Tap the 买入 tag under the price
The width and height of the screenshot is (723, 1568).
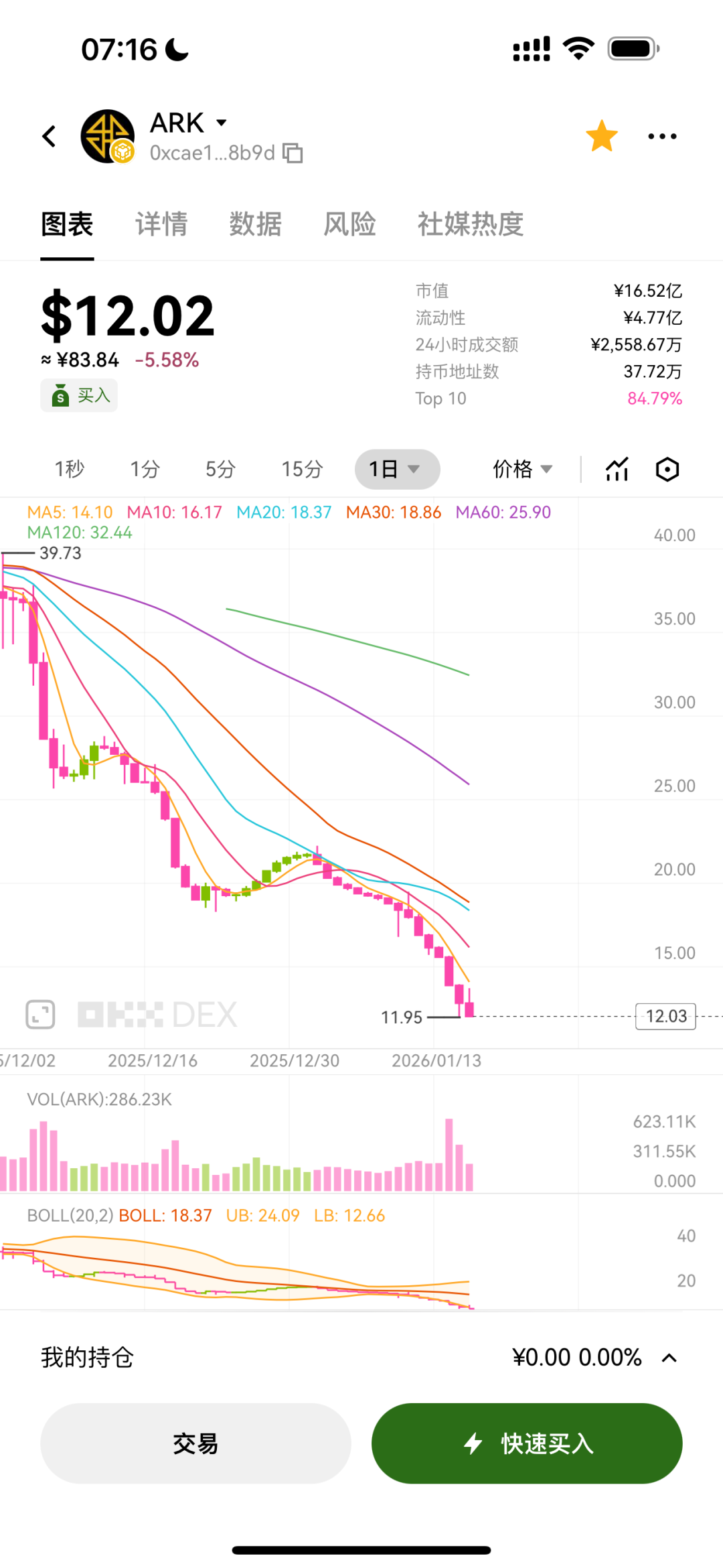pos(79,395)
